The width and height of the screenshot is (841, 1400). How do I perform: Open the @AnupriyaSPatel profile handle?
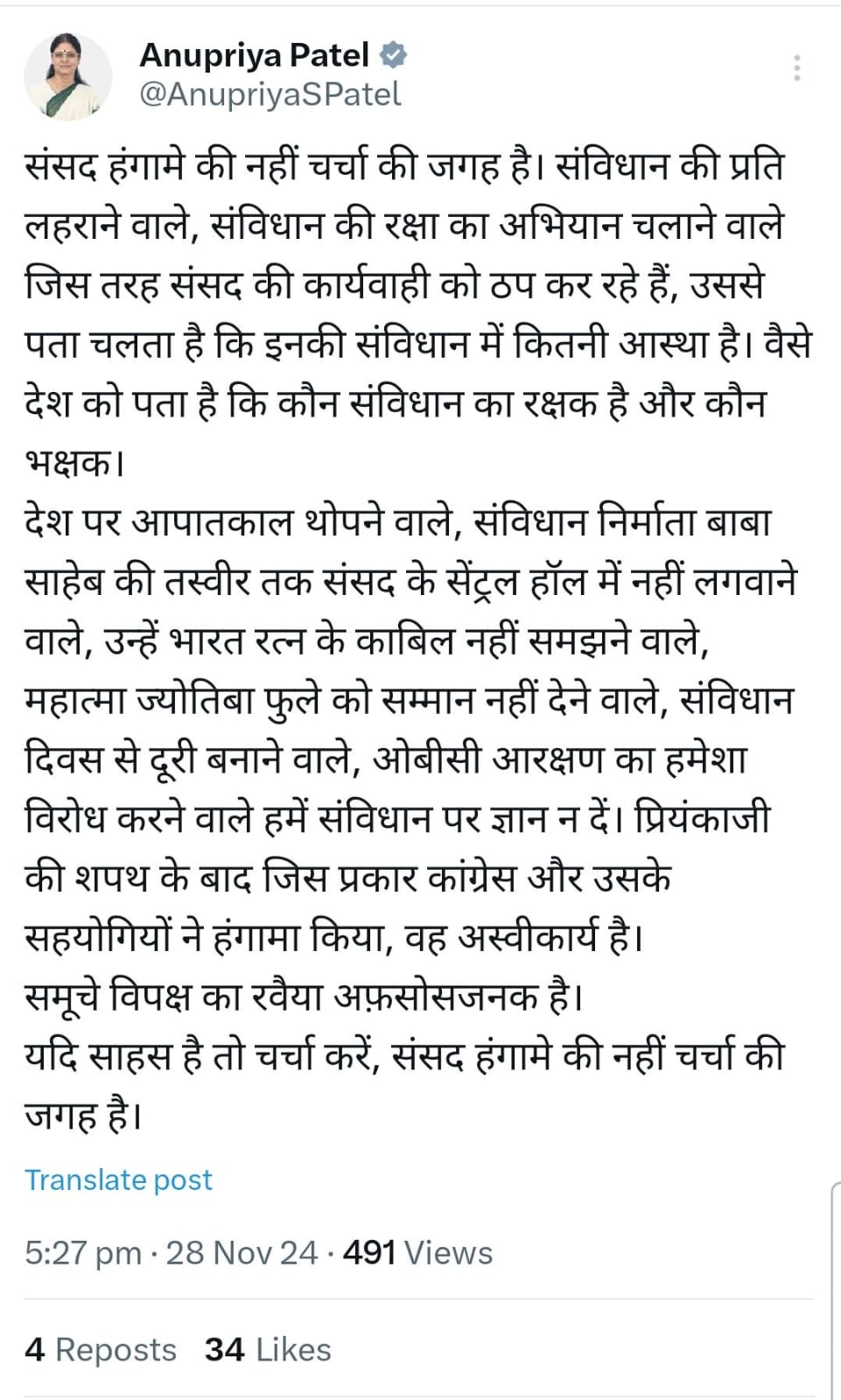click(x=270, y=94)
